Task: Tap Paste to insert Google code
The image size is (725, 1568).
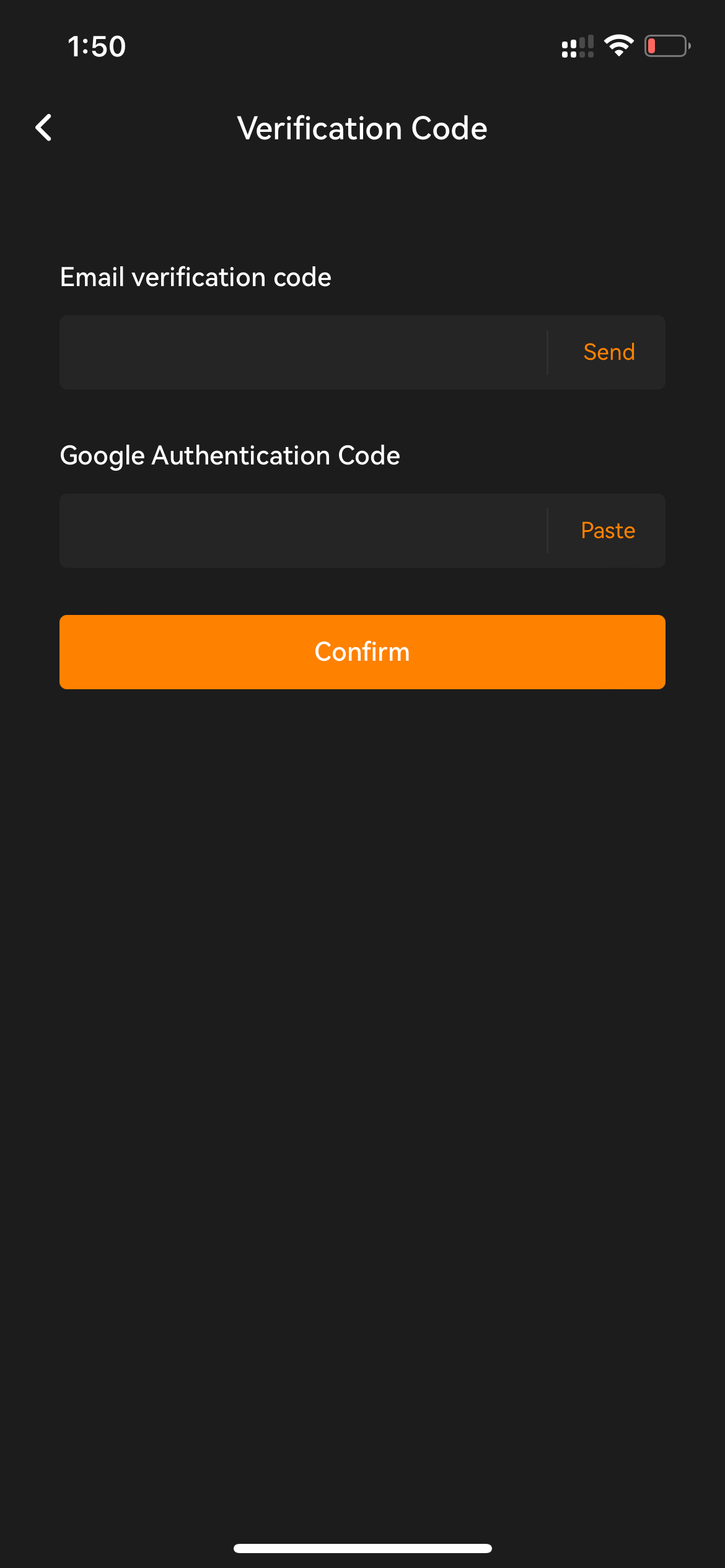Action: pos(607,530)
